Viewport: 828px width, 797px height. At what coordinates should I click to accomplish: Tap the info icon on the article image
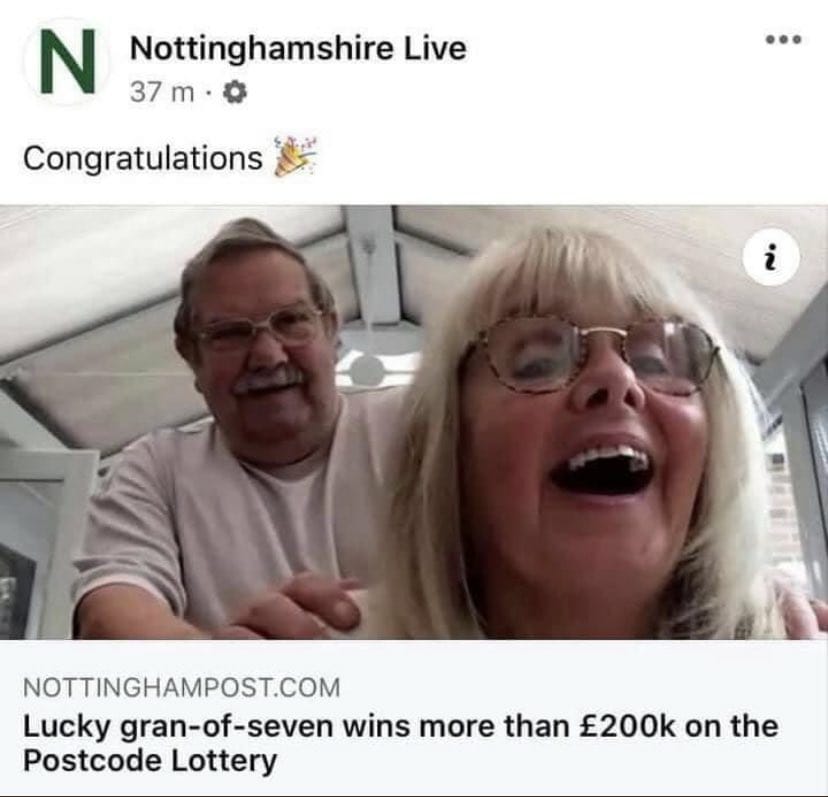coord(770,258)
